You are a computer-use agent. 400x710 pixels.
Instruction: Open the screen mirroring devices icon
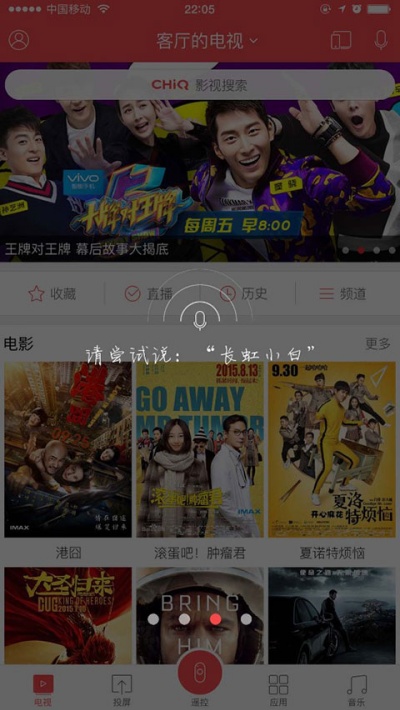coord(341,40)
